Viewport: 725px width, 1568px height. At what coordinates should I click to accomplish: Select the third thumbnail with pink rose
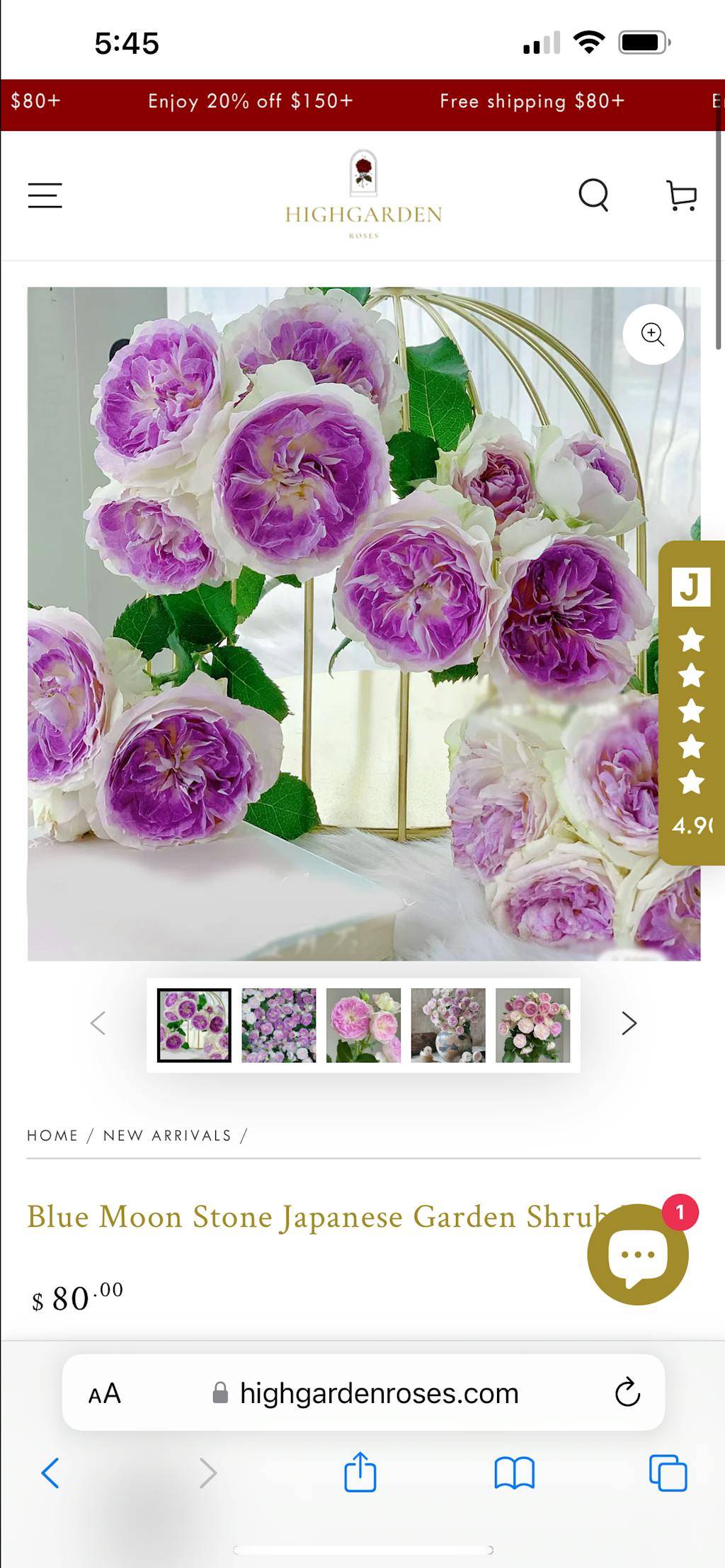(x=363, y=1024)
